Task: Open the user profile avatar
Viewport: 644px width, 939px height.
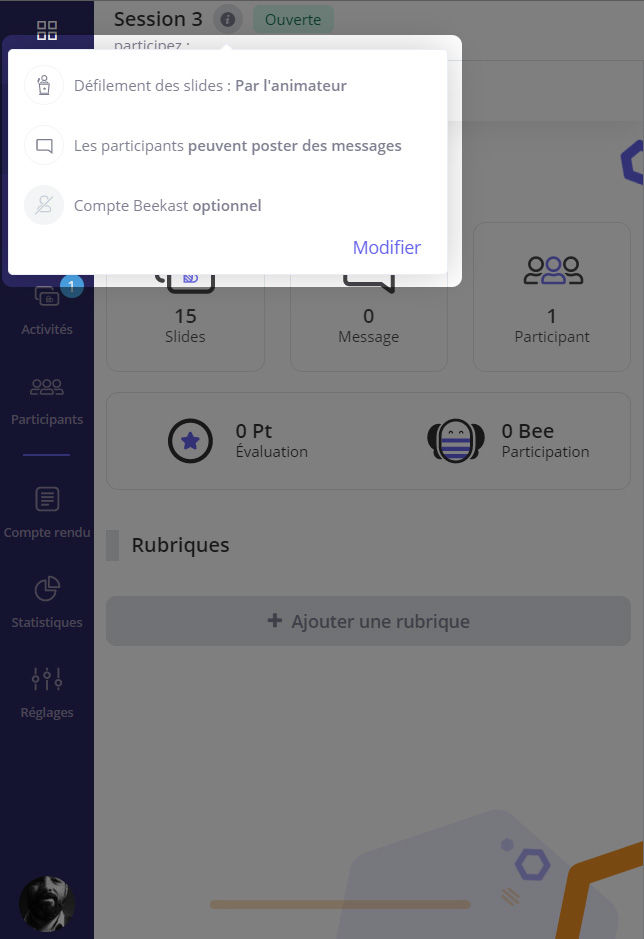Action: click(x=47, y=904)
